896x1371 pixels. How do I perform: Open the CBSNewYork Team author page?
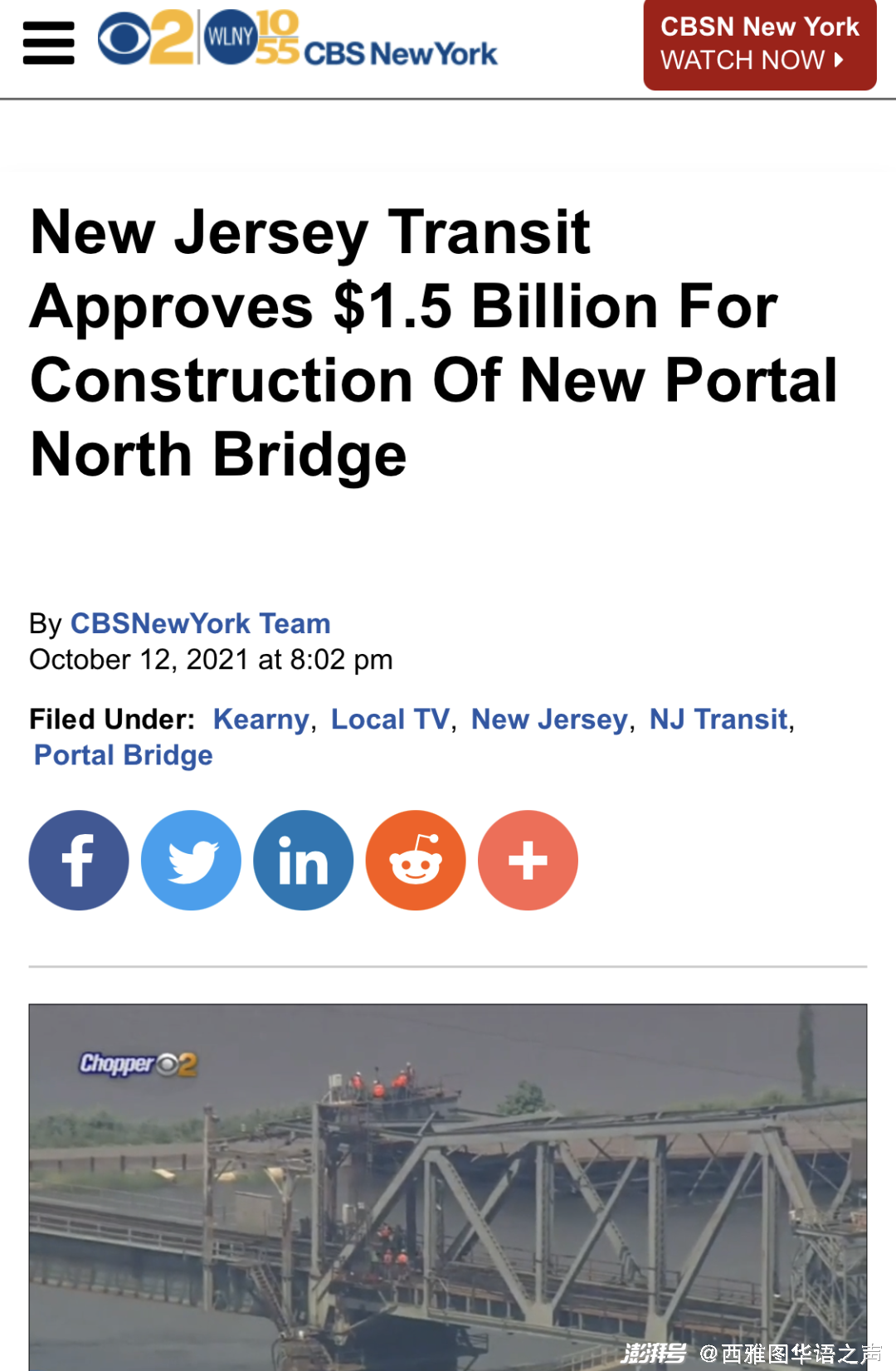coord(200,623)
